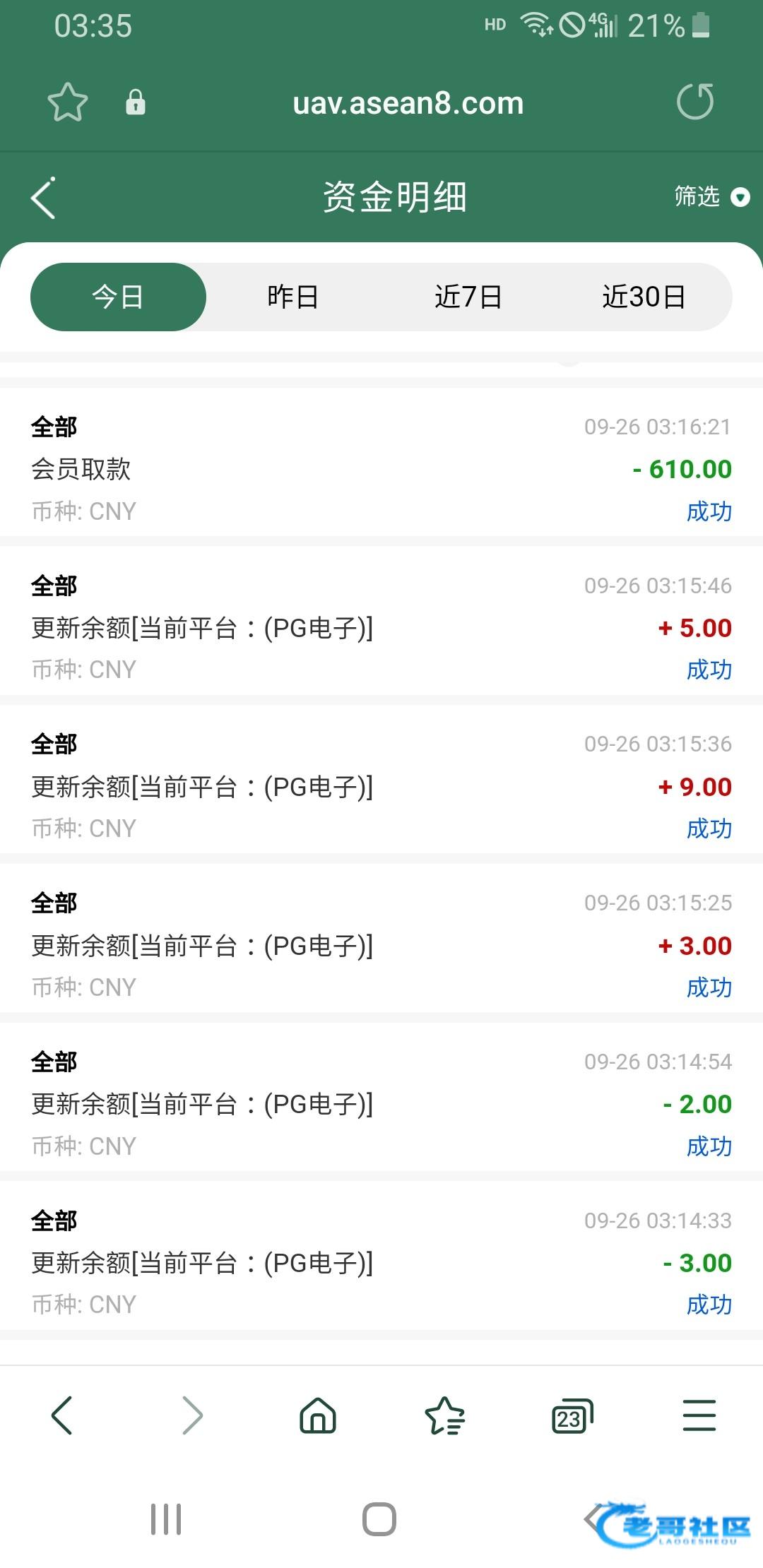
Task: Bookmark this page with the star icon
Action: tap(68, 103)
